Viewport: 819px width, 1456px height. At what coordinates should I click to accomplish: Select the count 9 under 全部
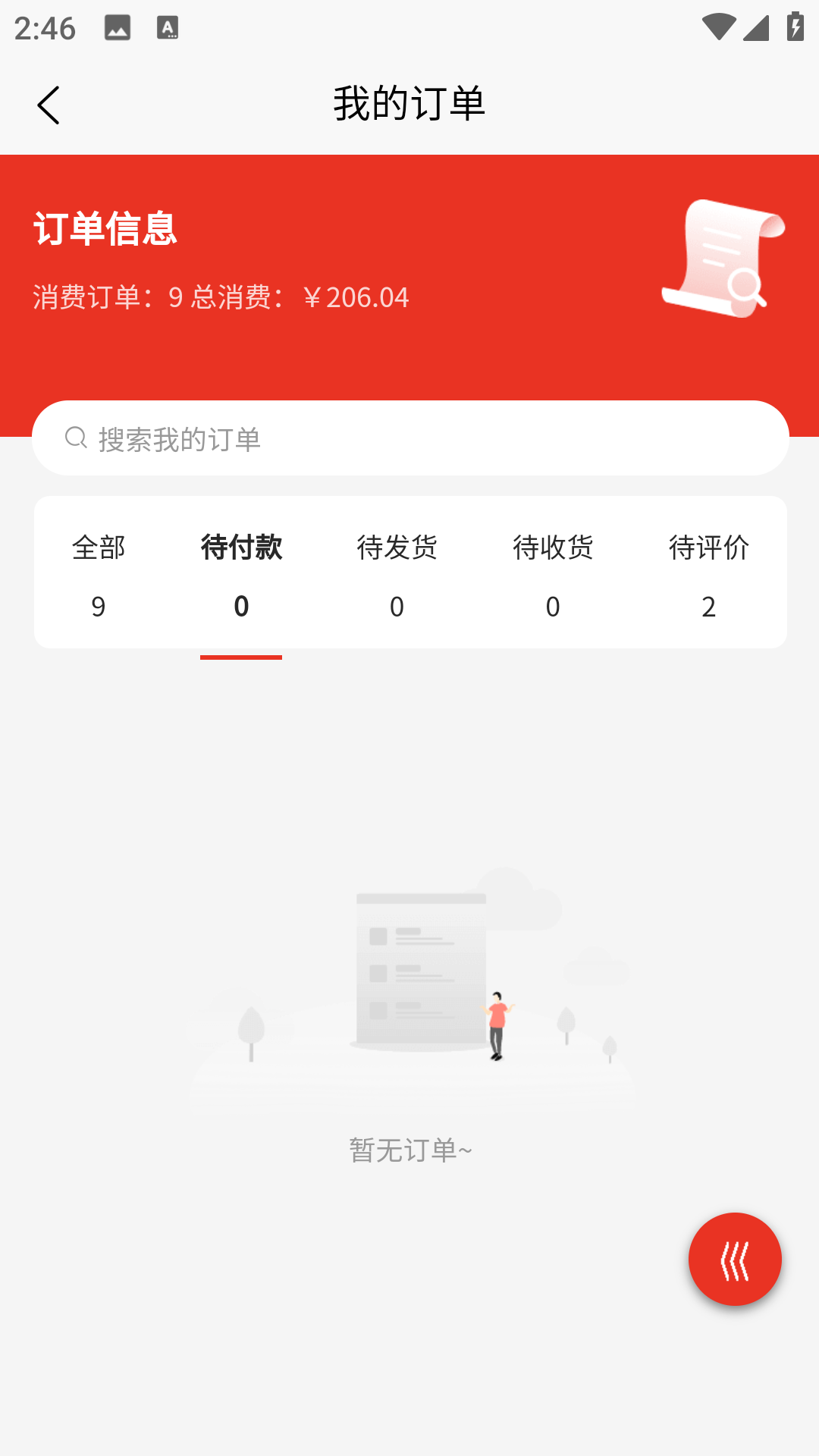pyautogui.click(x=99, y=605)
